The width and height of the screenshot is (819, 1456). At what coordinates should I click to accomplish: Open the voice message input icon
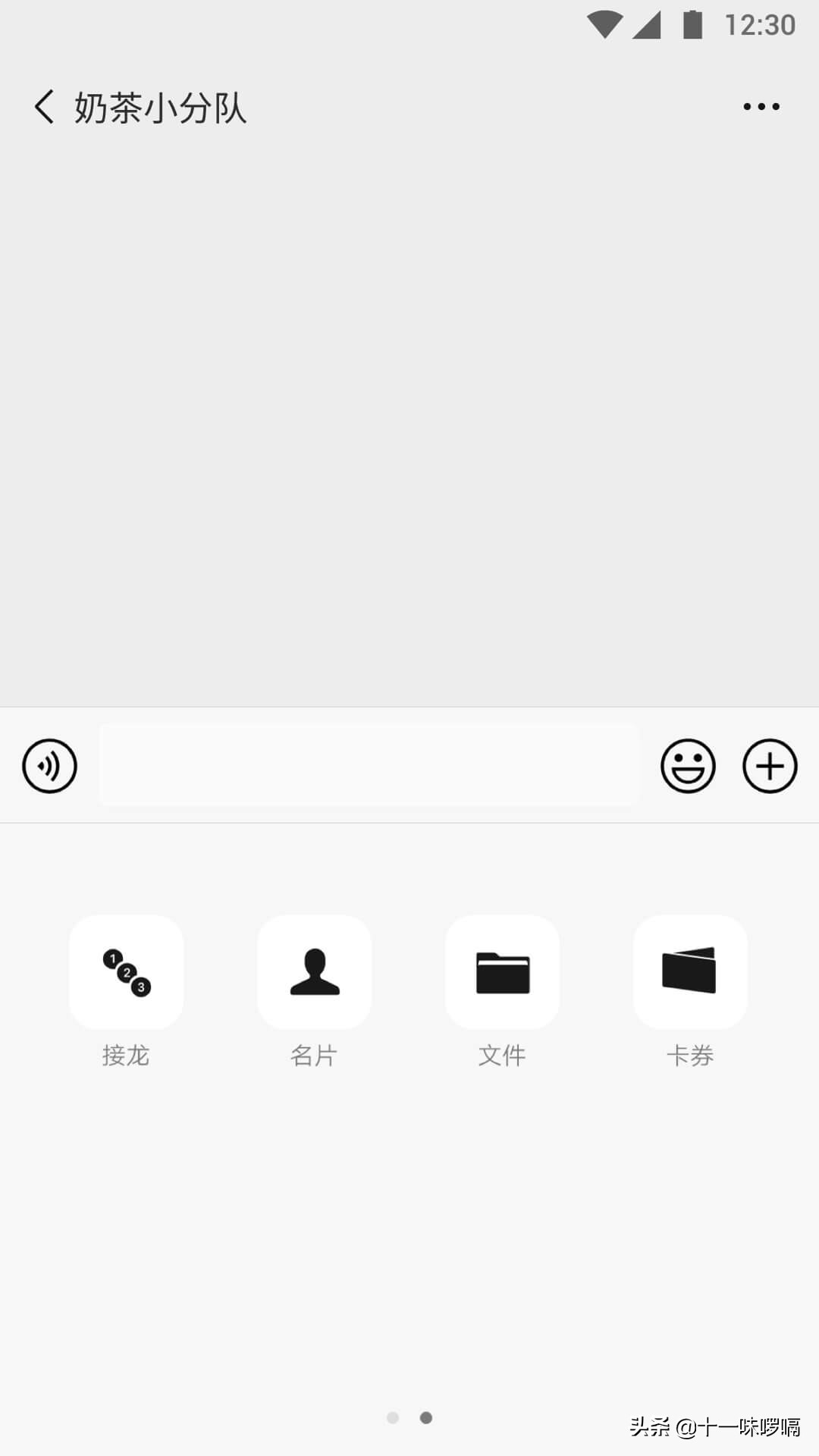(x=49, y=766)
